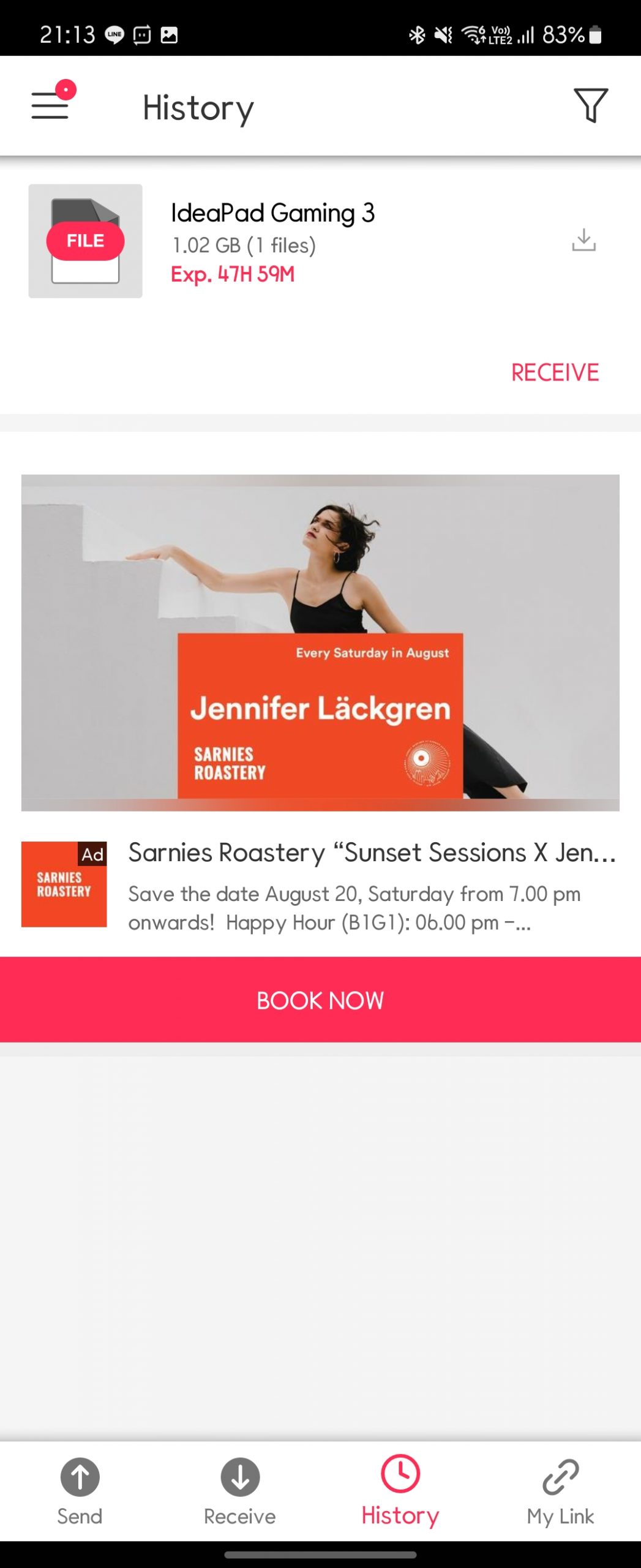Open the Sarnies Roastery ad banner
Viewport: 641px width, 1568px height.
tap(320, 642)
